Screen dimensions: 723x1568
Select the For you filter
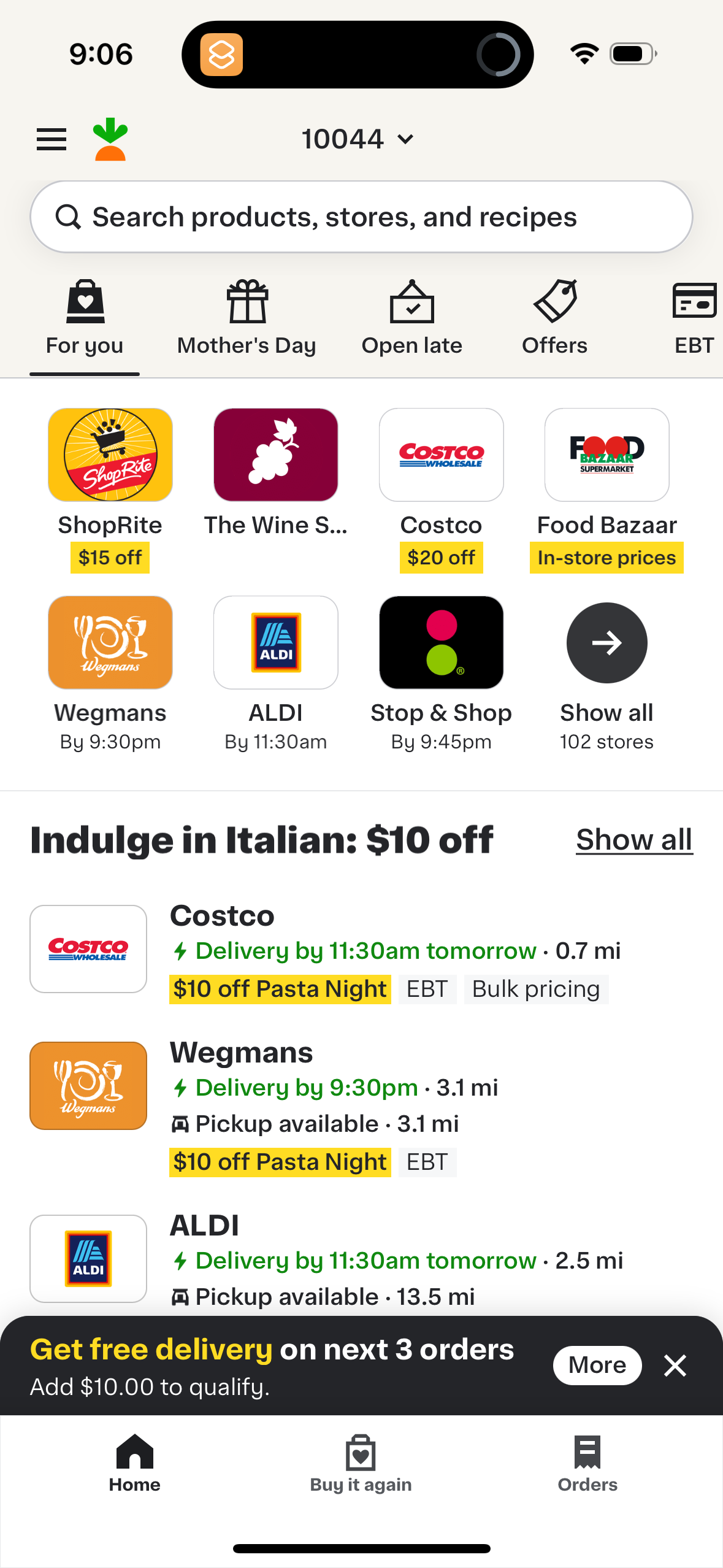[84, 316]
